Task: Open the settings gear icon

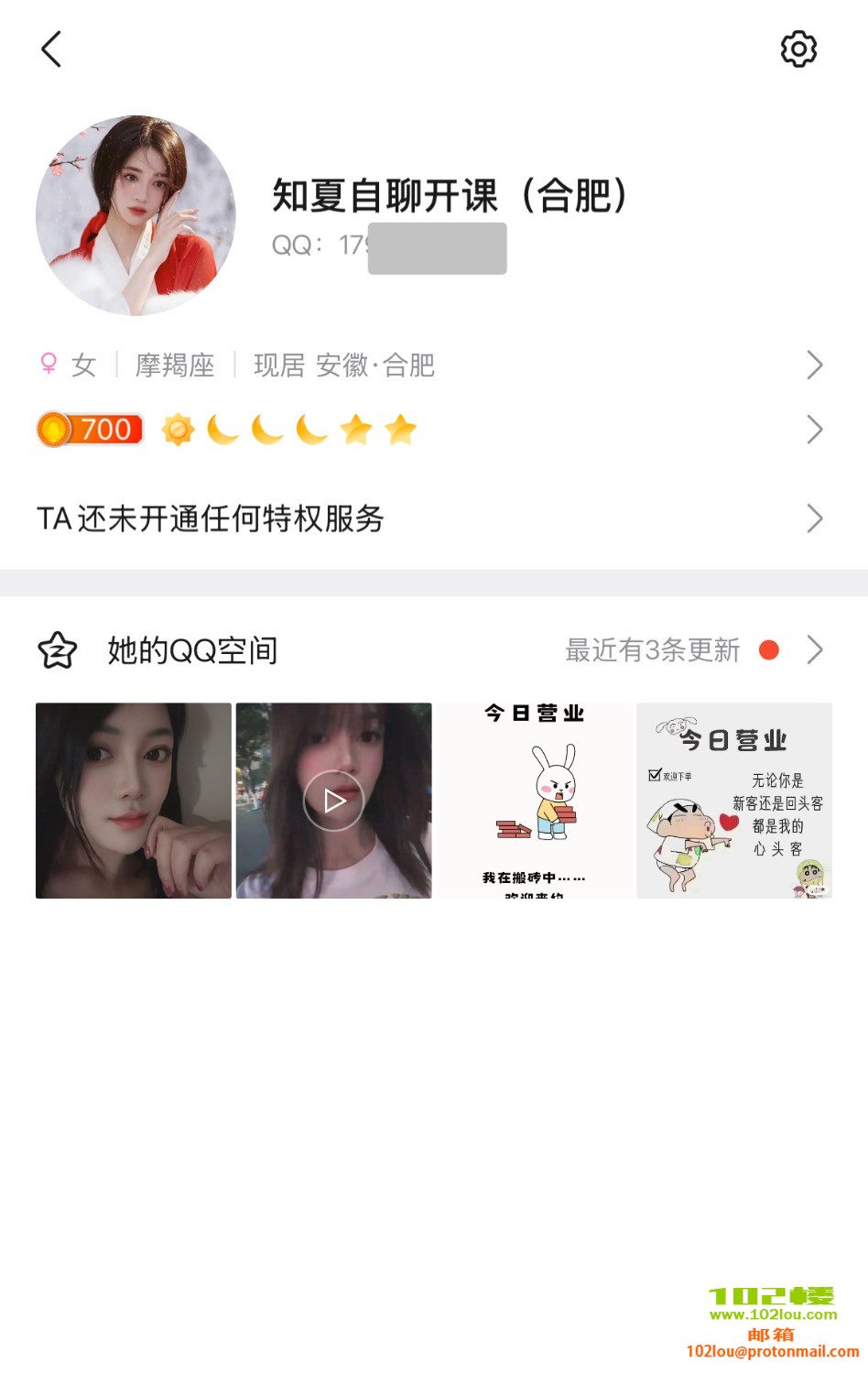Action: click(x=797, y=49)
